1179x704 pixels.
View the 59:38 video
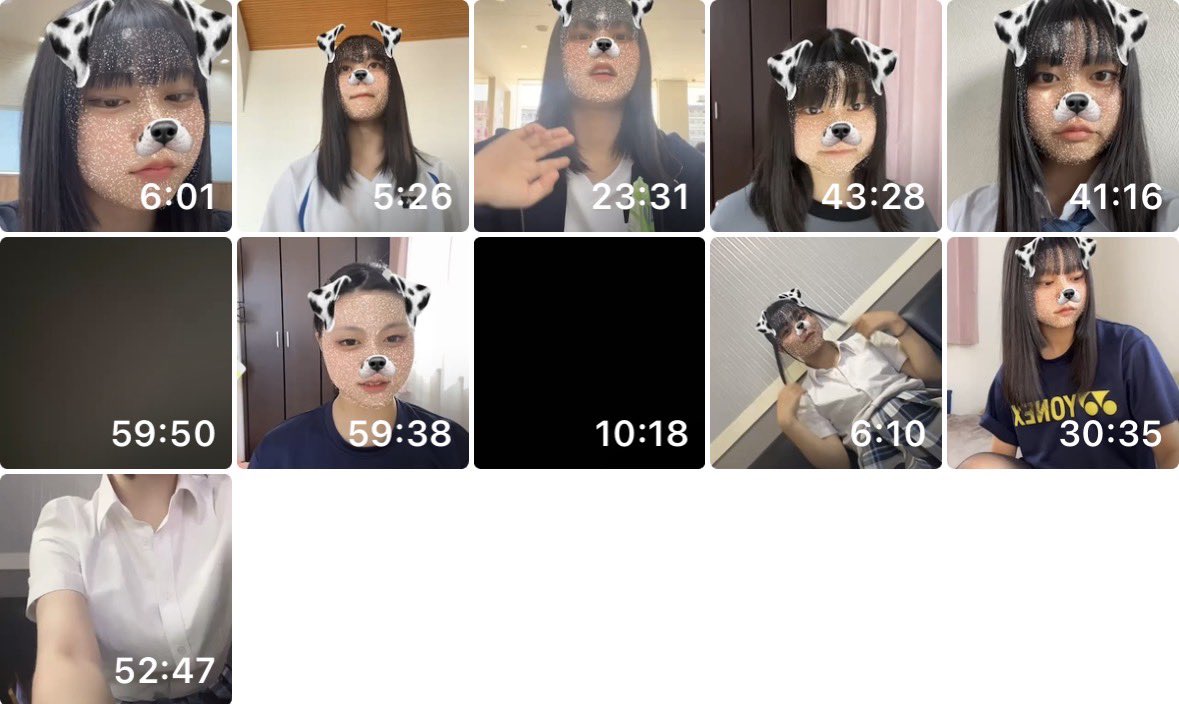coord(352,352)
